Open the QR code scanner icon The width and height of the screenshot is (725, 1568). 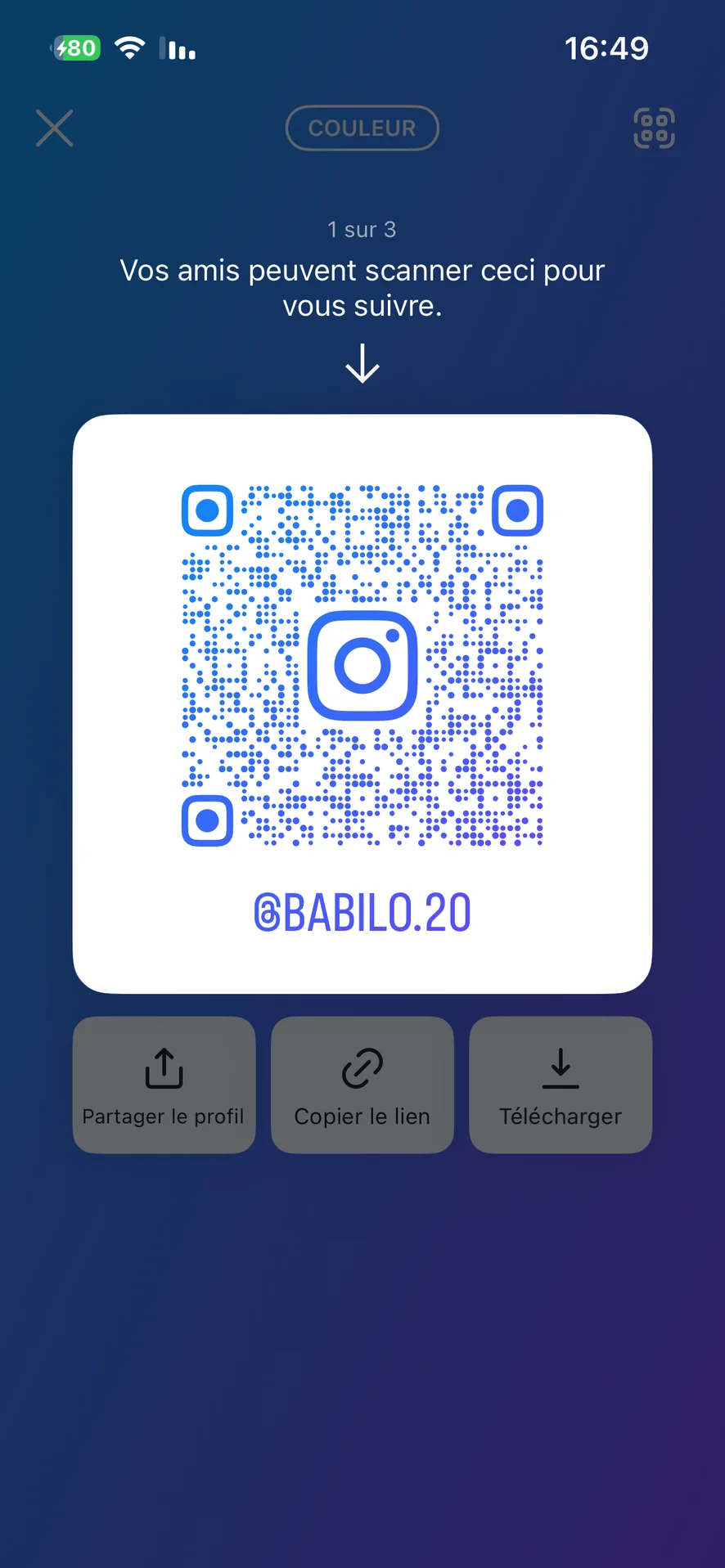pyautogui.click(x=654, y=128)
